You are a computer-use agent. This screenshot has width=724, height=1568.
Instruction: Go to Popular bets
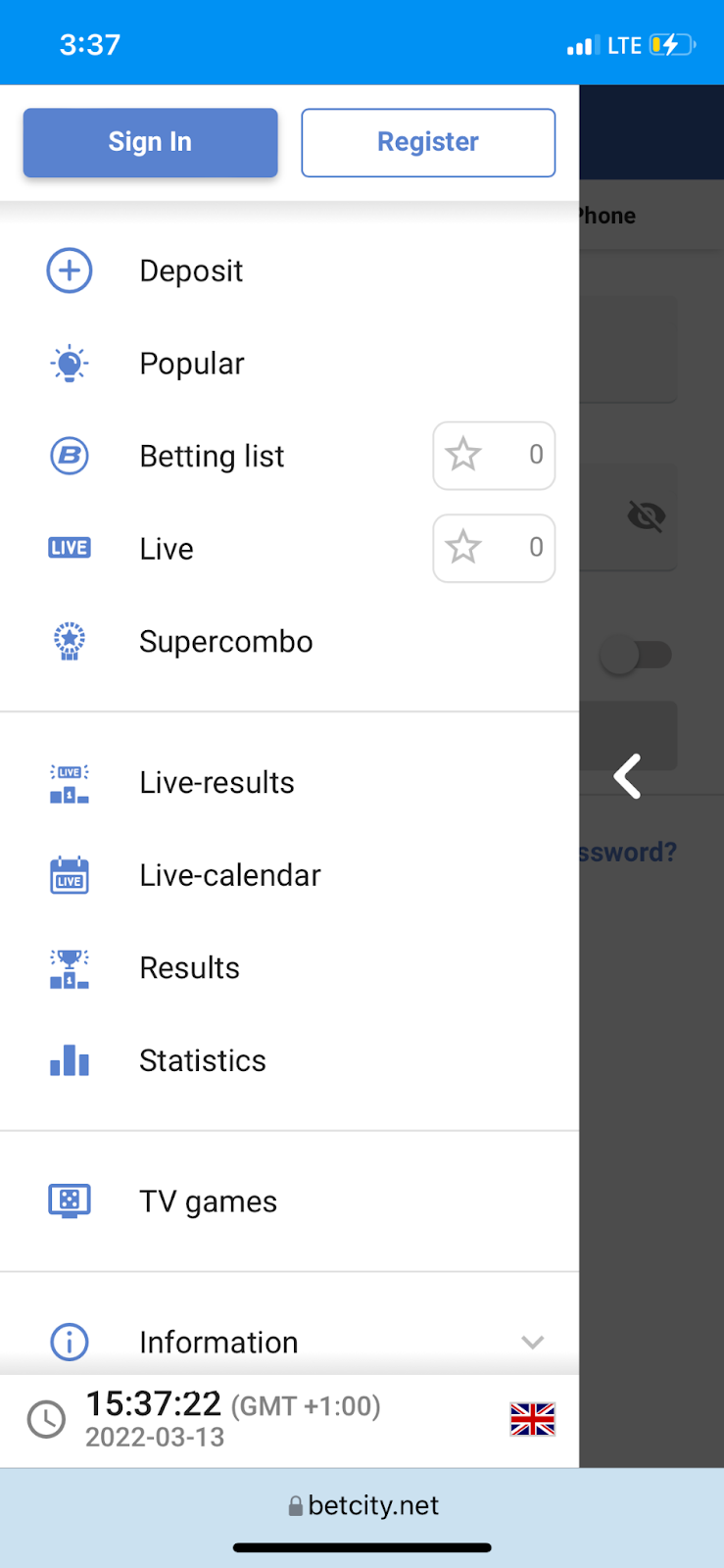point(192,364)
